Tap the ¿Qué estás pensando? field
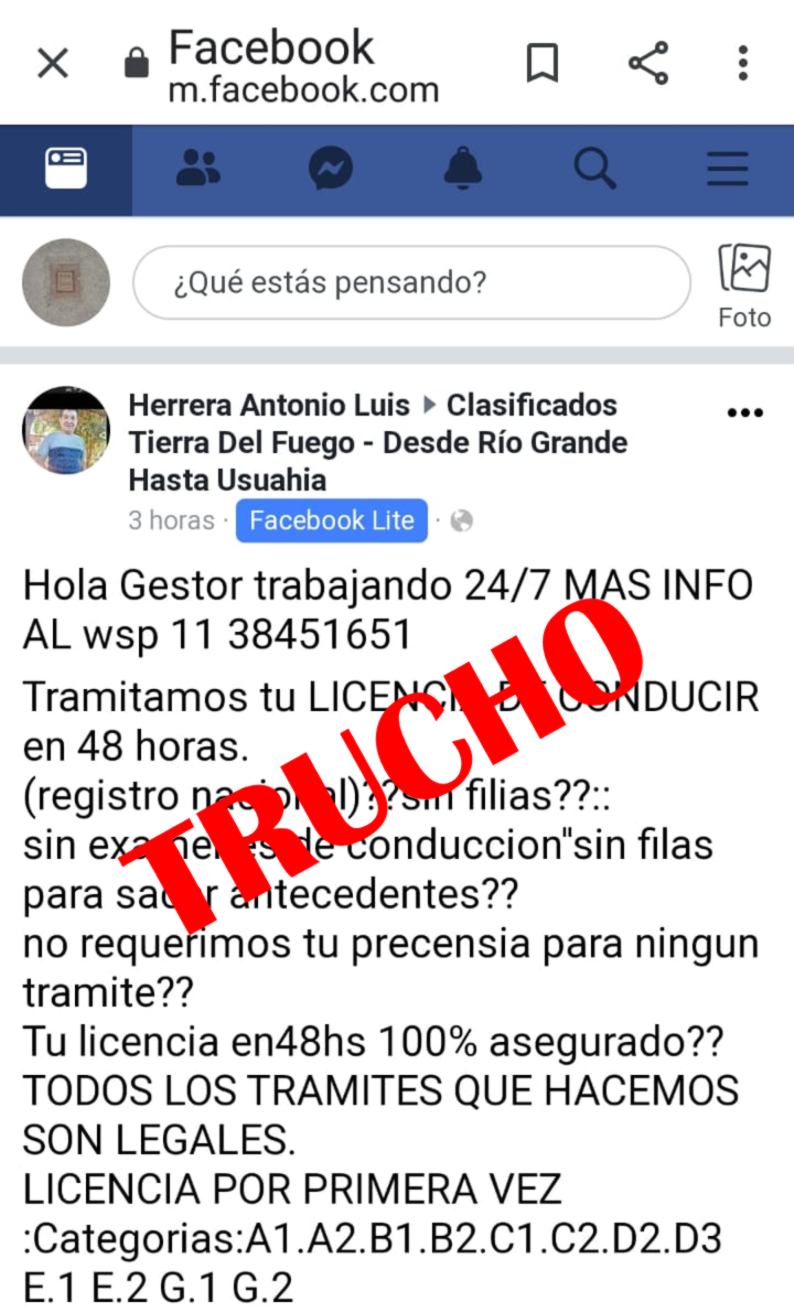This screenshot has height=1313, width=794. tap(411, 283)
